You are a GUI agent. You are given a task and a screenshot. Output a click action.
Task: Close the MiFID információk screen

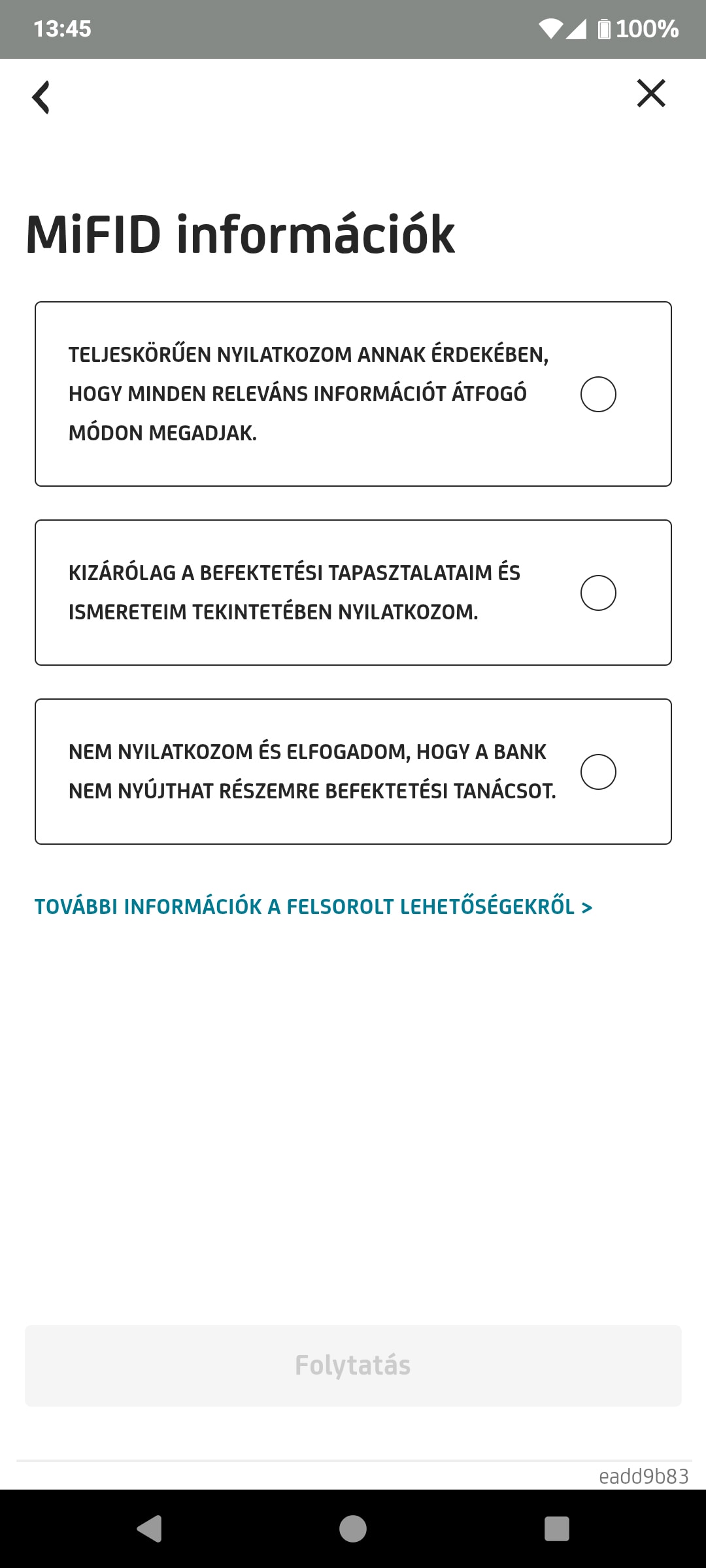651,93
